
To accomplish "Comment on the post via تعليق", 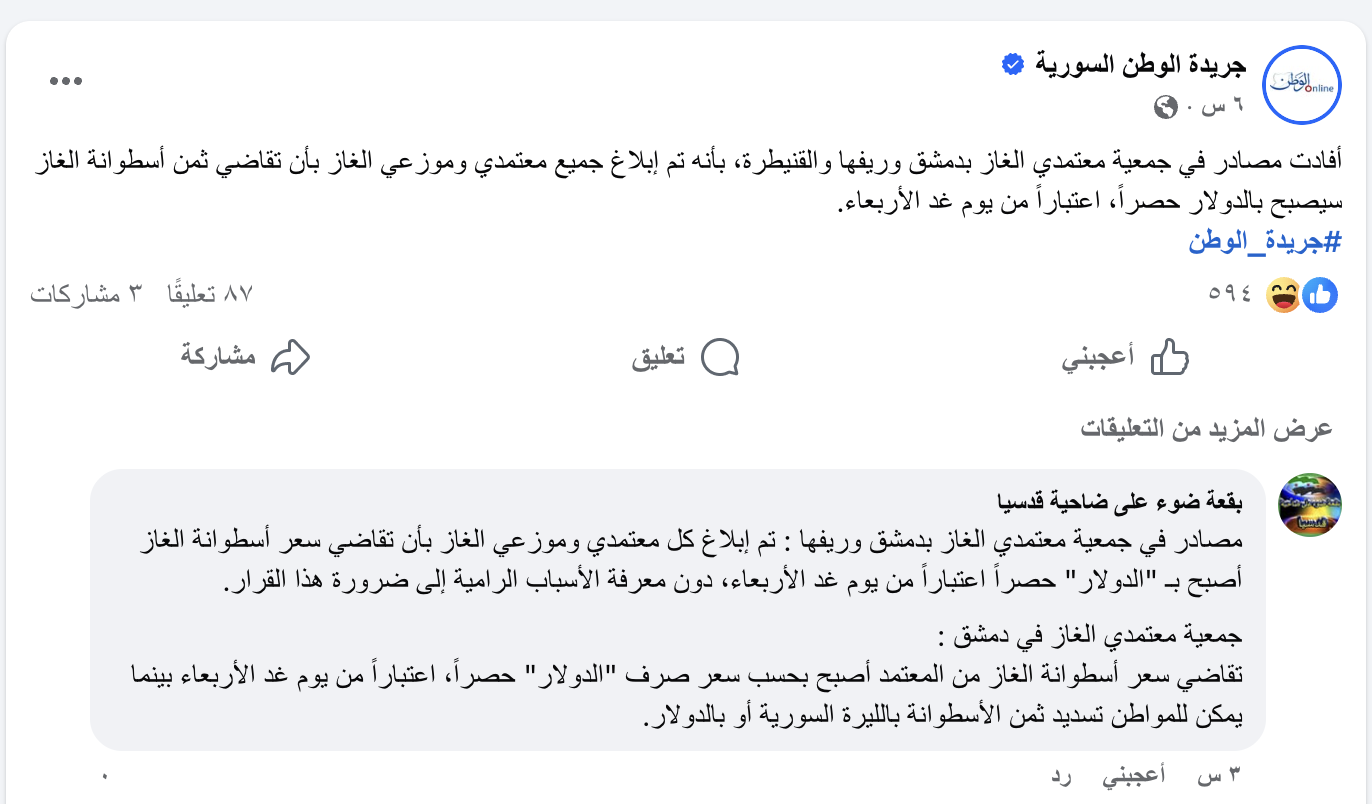I will pyautogui.click(x=686, y=357).
